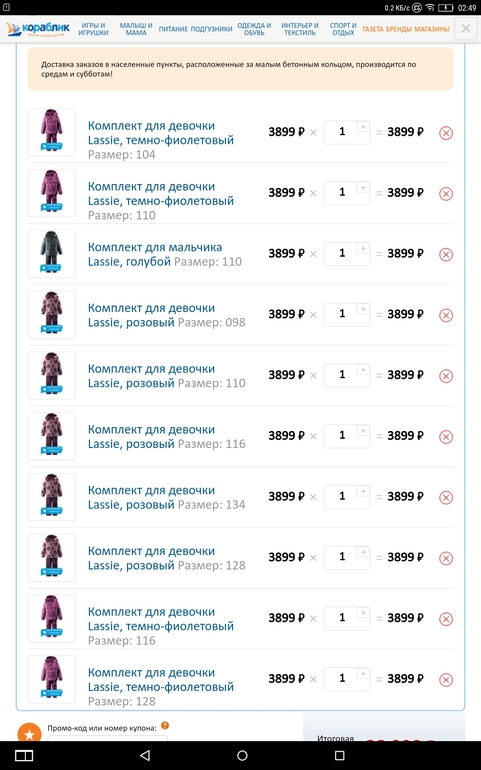481x770 pixels.
Task: Close the cart with the X button
Action: [466, 29]
